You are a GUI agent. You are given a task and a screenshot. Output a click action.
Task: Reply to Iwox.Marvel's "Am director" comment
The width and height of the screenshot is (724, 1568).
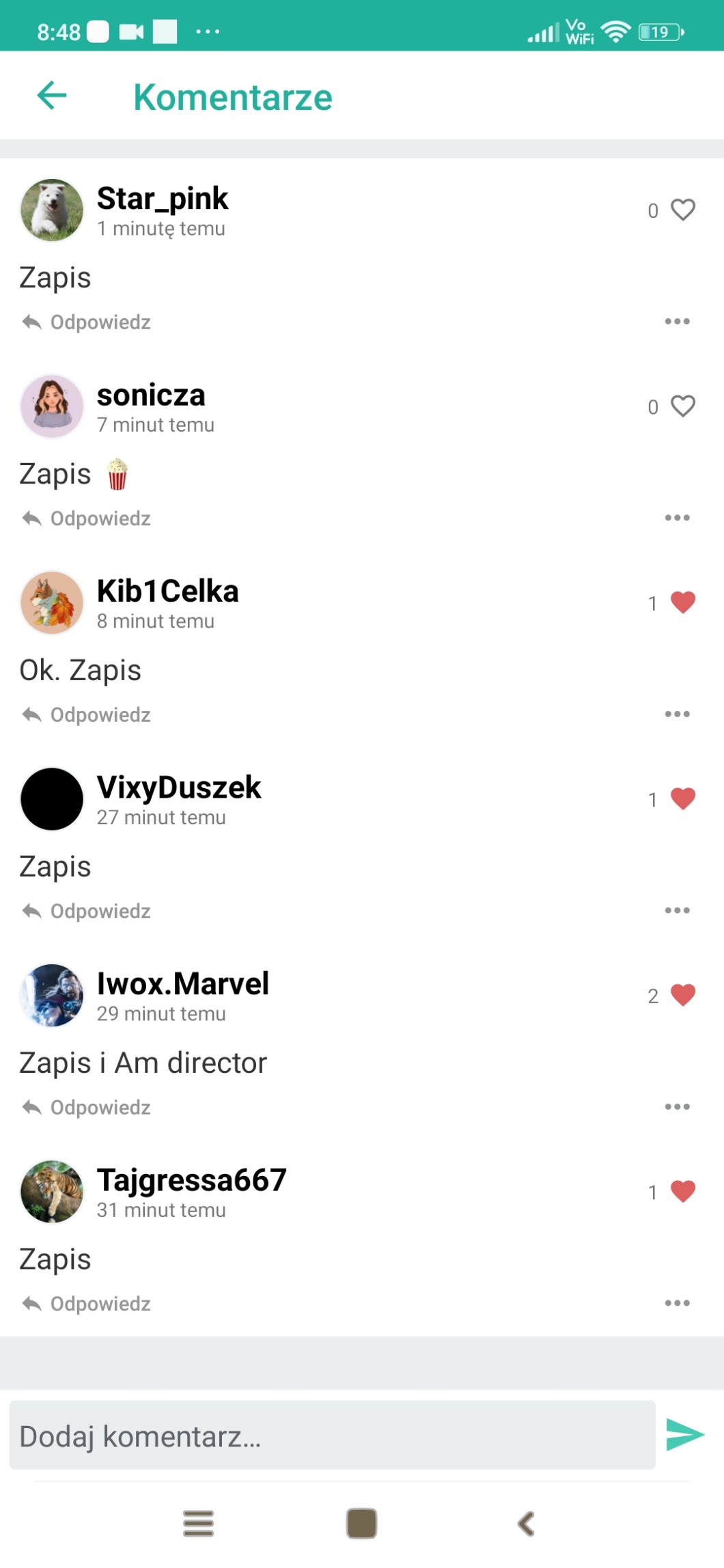point(87,1107)
